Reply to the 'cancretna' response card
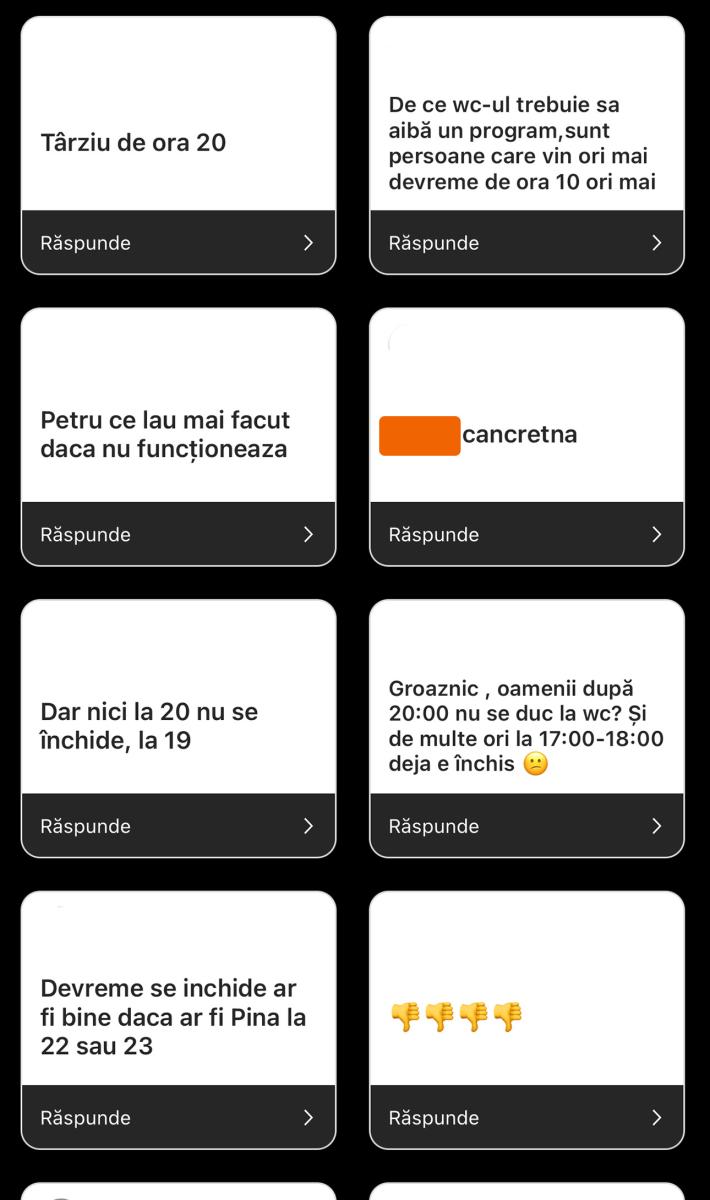 pyautogui.click(x=527, y=534)
